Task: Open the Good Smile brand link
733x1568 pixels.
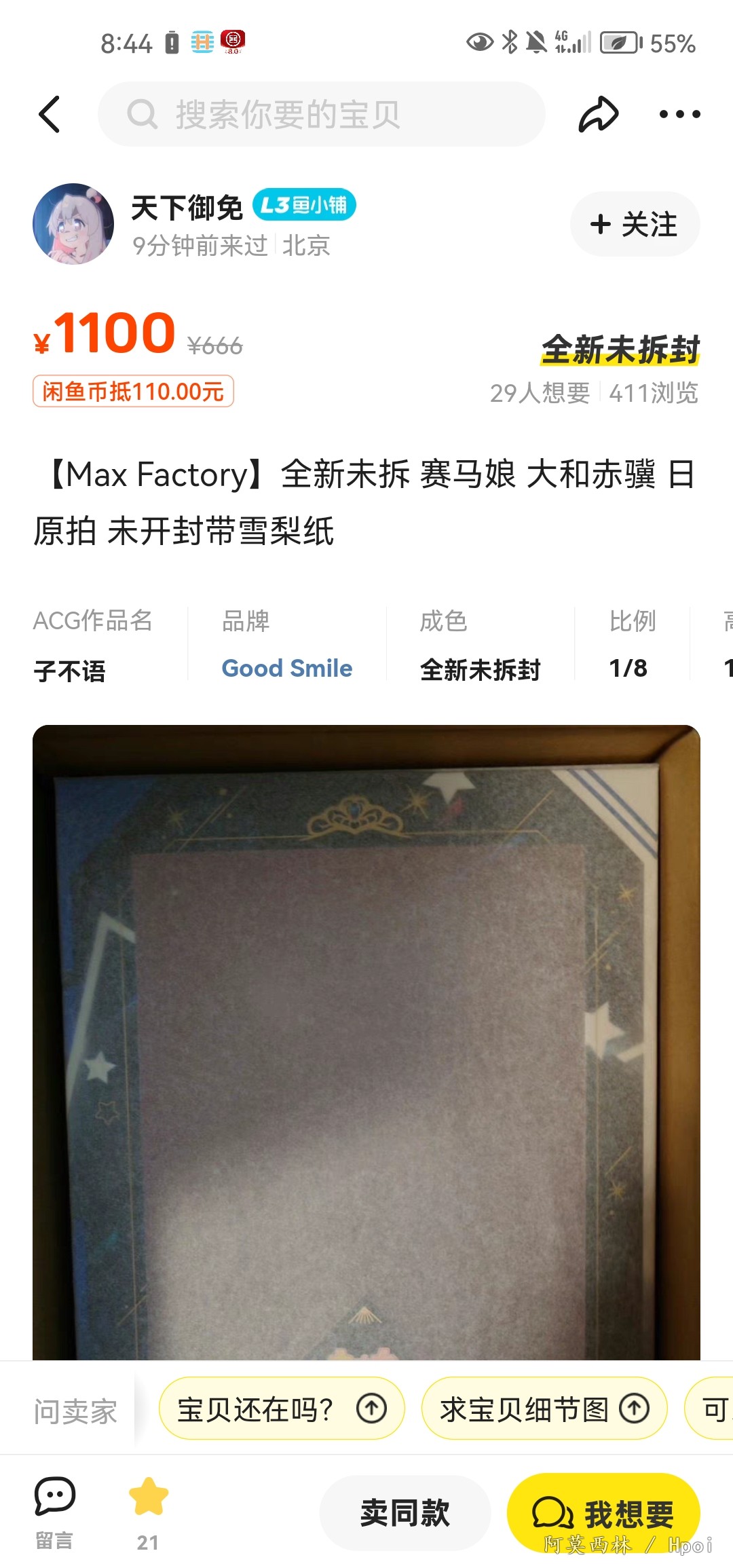Action: pos(287,669)
